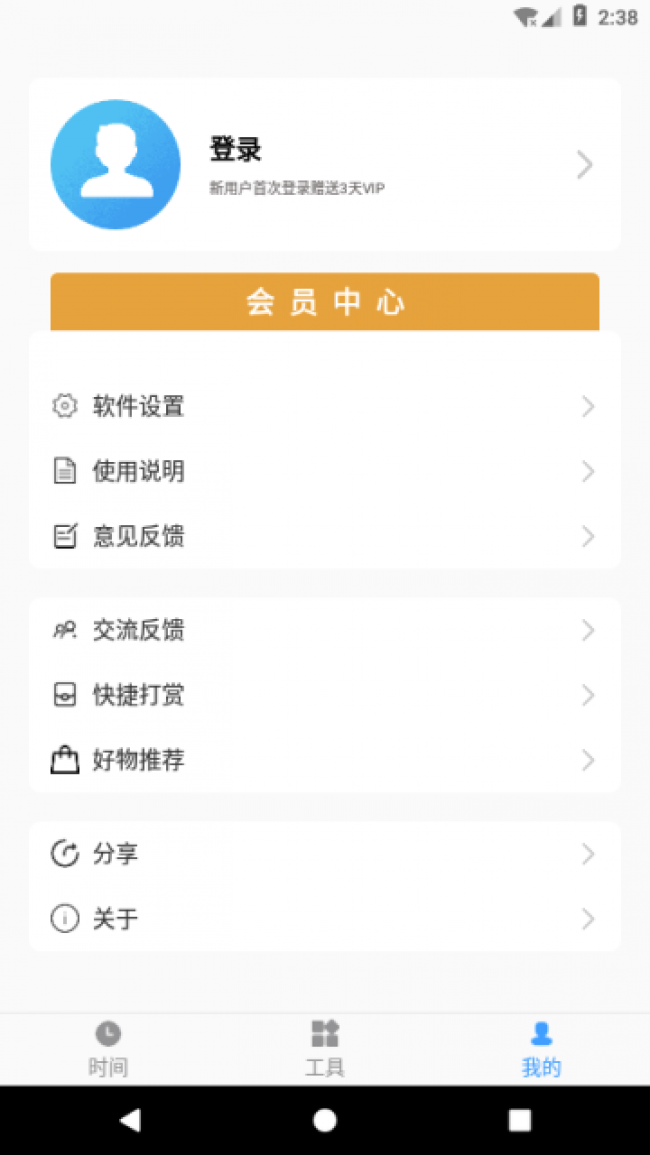Open the 关于 about page

[x=324, y=919]
